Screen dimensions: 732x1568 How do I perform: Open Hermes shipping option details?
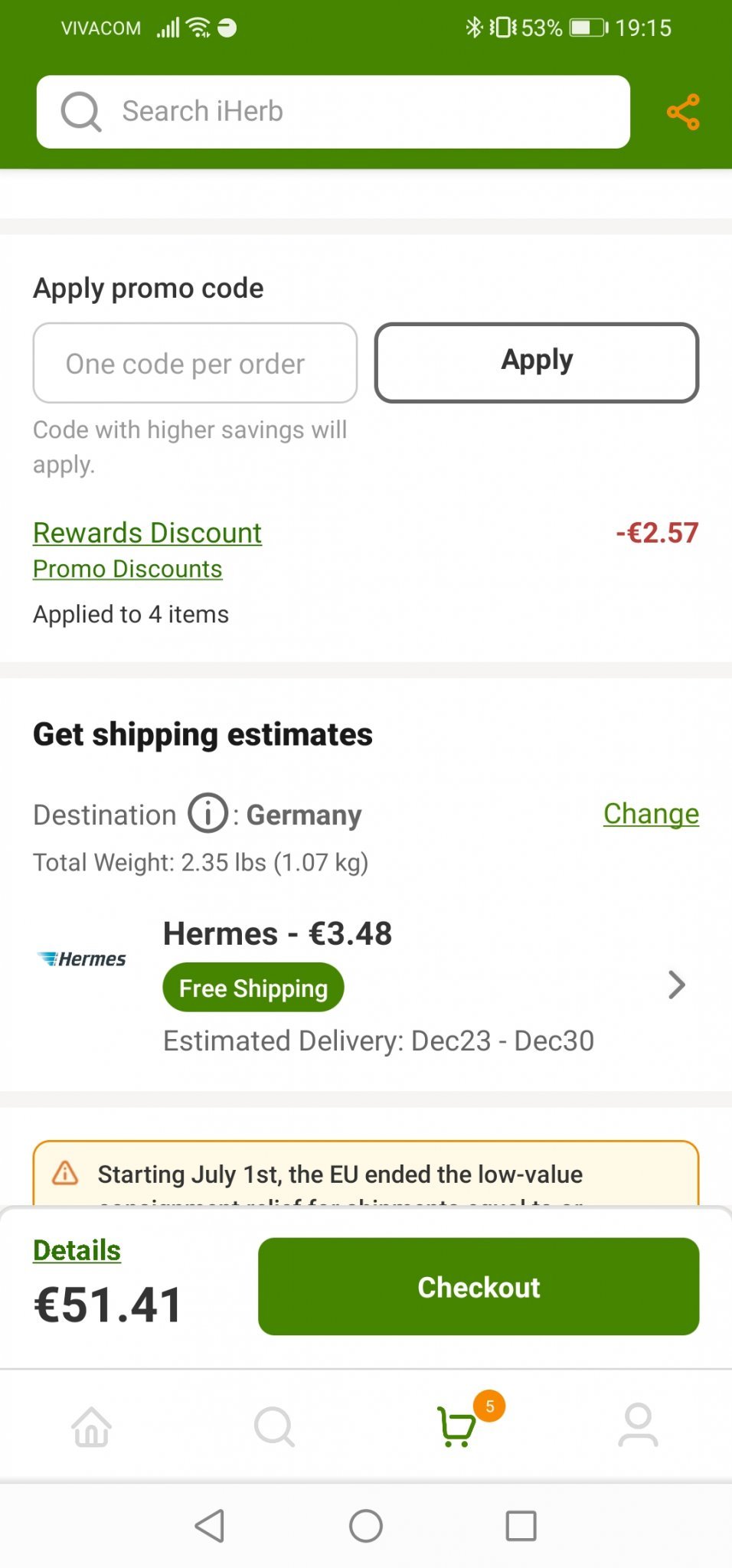click(x=675, y=985)
